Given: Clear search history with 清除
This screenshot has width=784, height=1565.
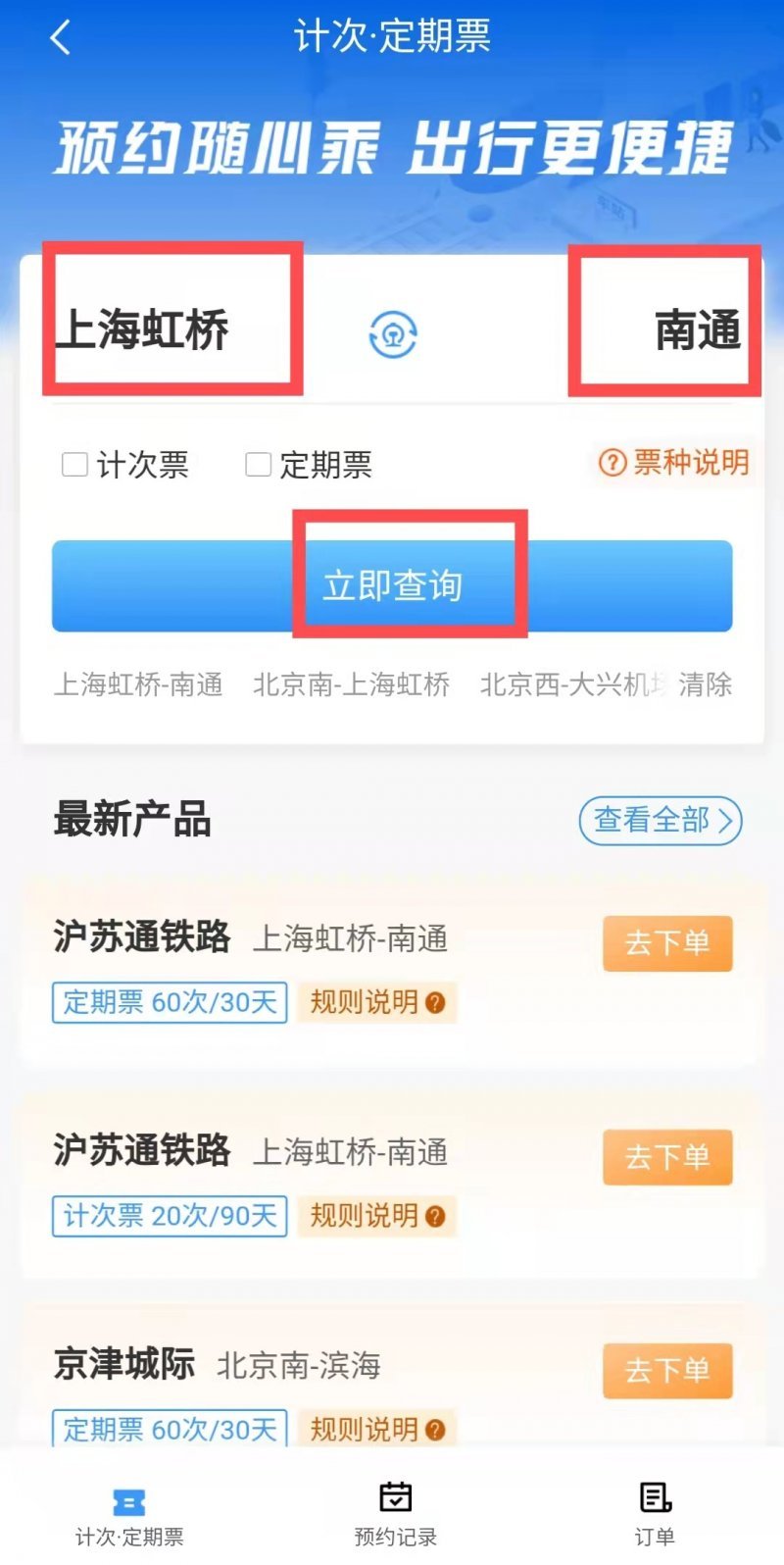Looking at the screenshot, I should tap(706, 684).
